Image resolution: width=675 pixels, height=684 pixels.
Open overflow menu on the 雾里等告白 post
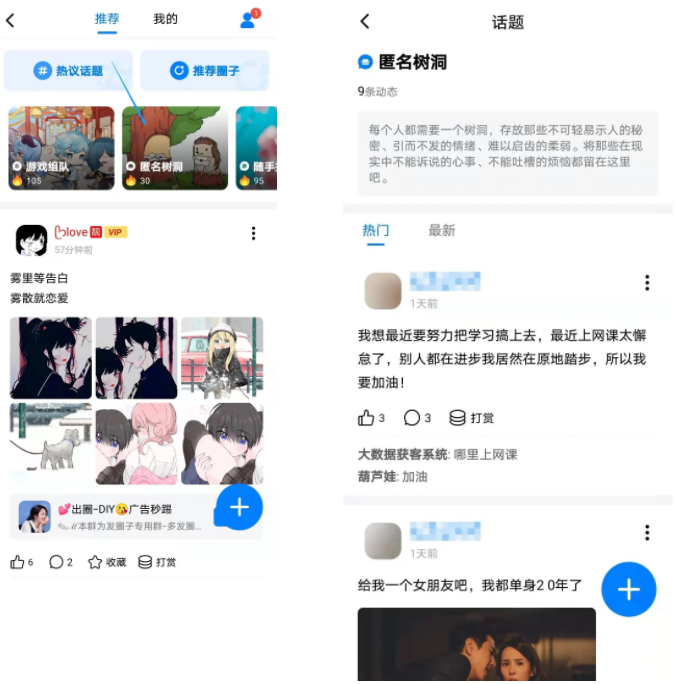(253, 233)
